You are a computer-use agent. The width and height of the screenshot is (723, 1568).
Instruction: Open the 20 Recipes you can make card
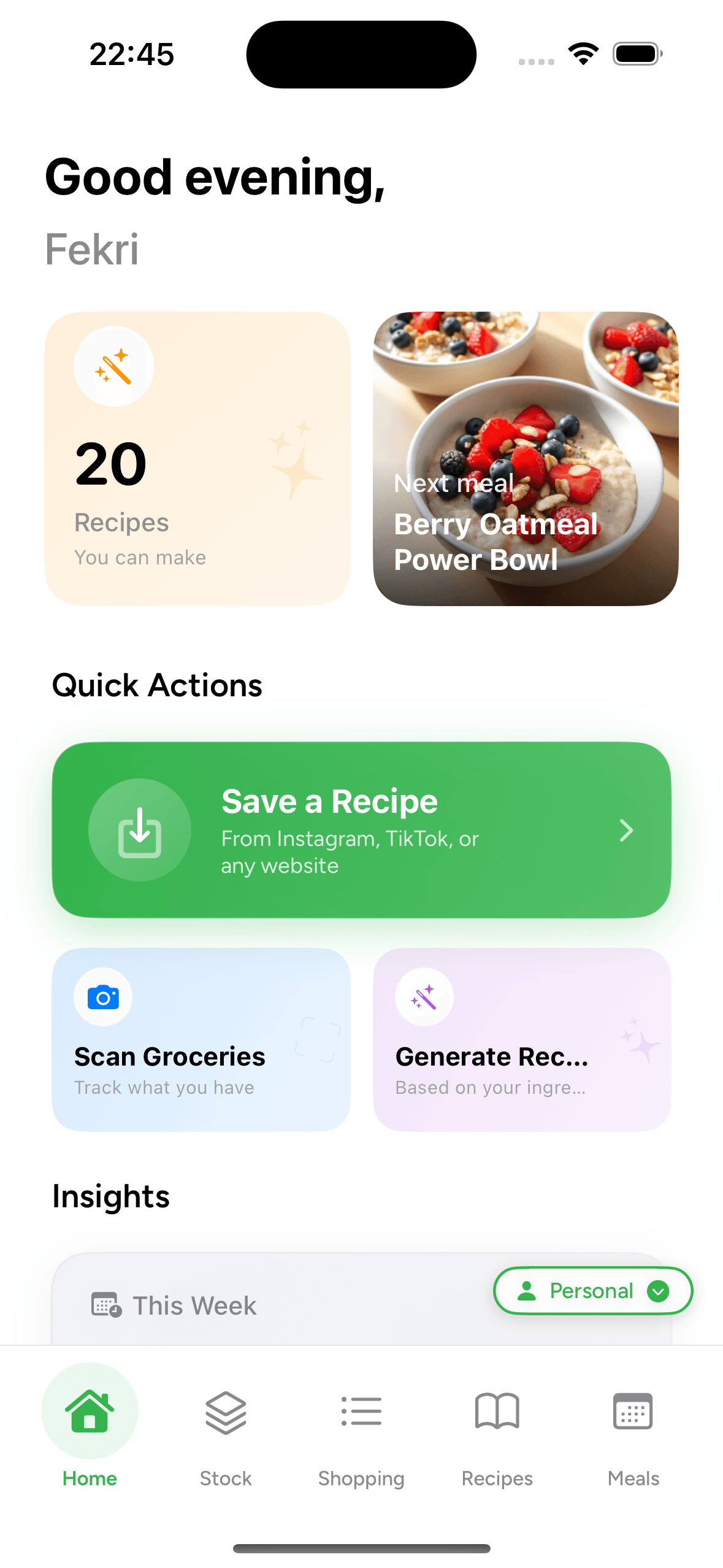(x=197, y=458)
